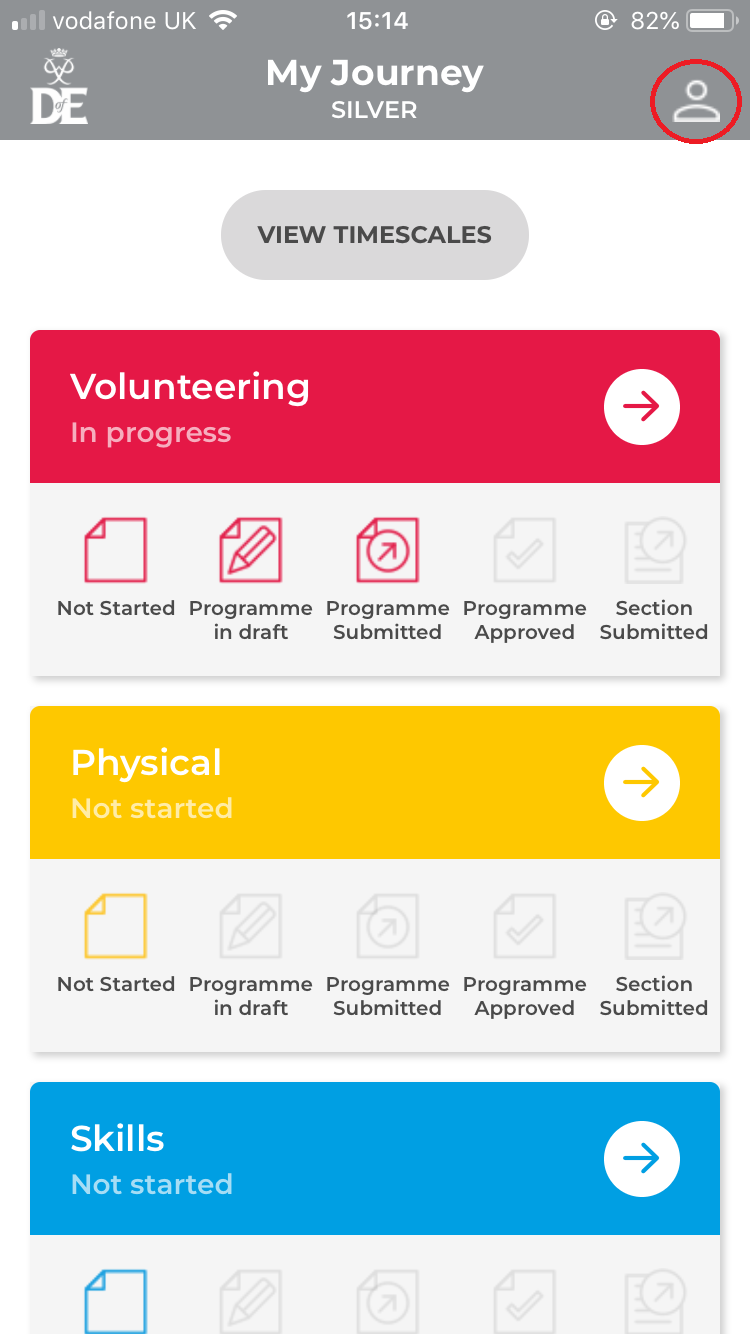This screenshot has height=1334, width=750.
Task: Tap the View Timescales button
Action: click(x=375, y=235)
